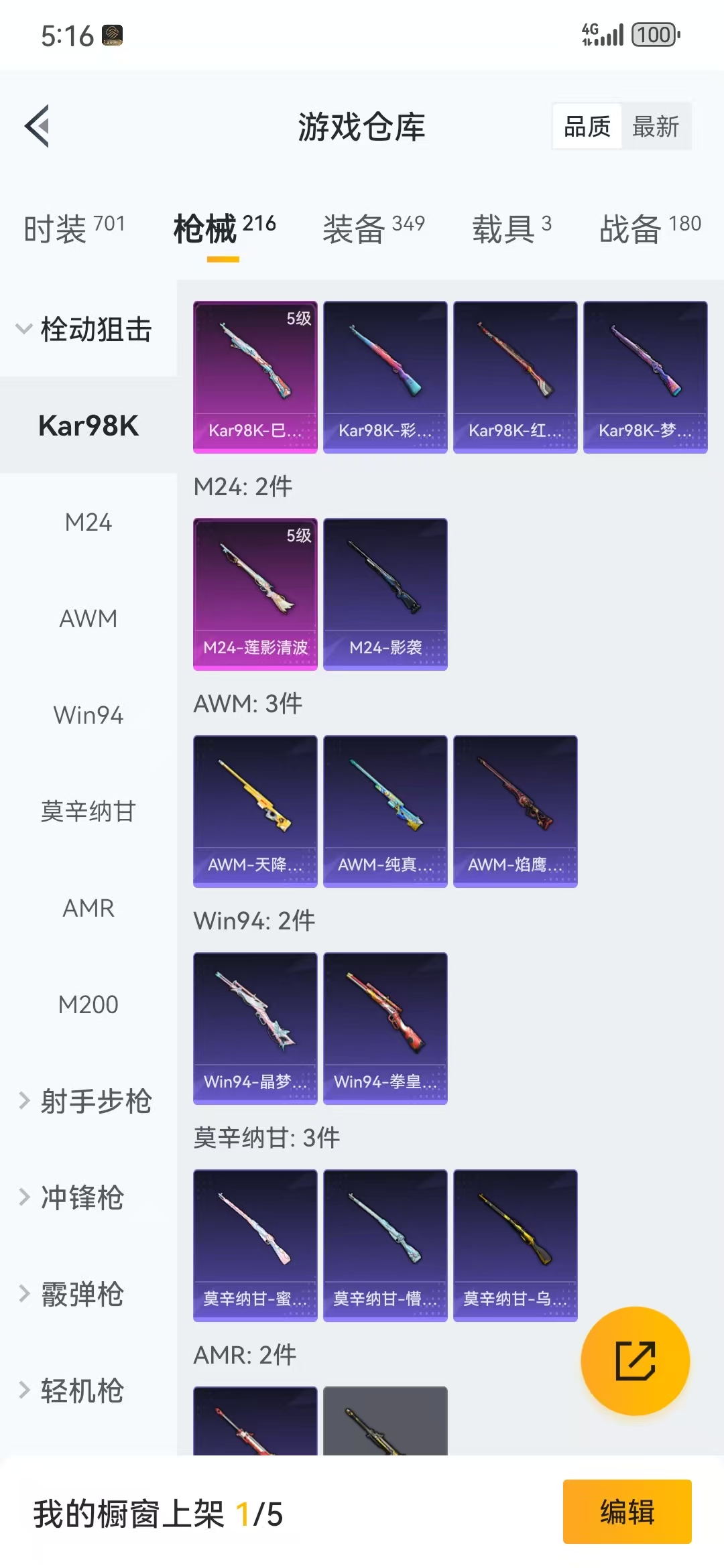Viewport: 724px width, 1568px height.
Task: Open the 载具 tab
Action: 511,229
